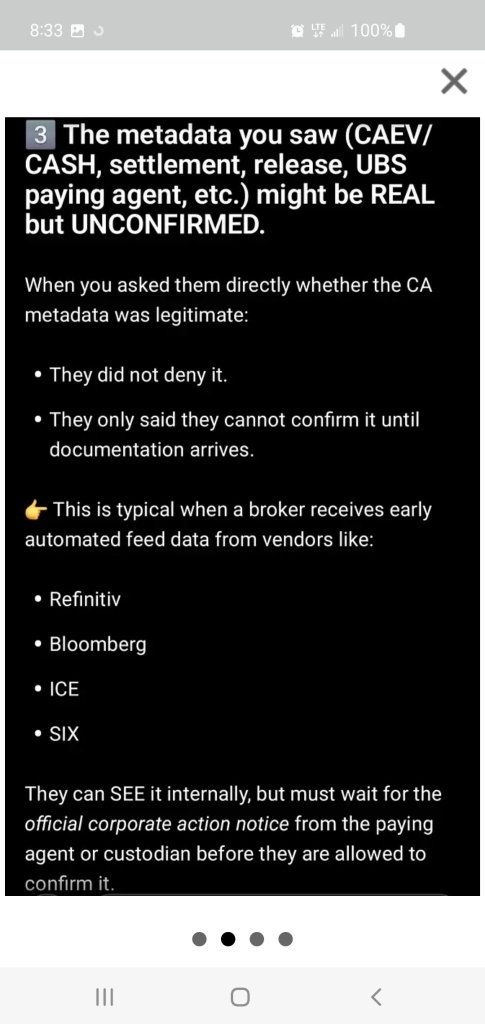Go back using the system back button
485x1024 pixels.
[x=375, y=997]
